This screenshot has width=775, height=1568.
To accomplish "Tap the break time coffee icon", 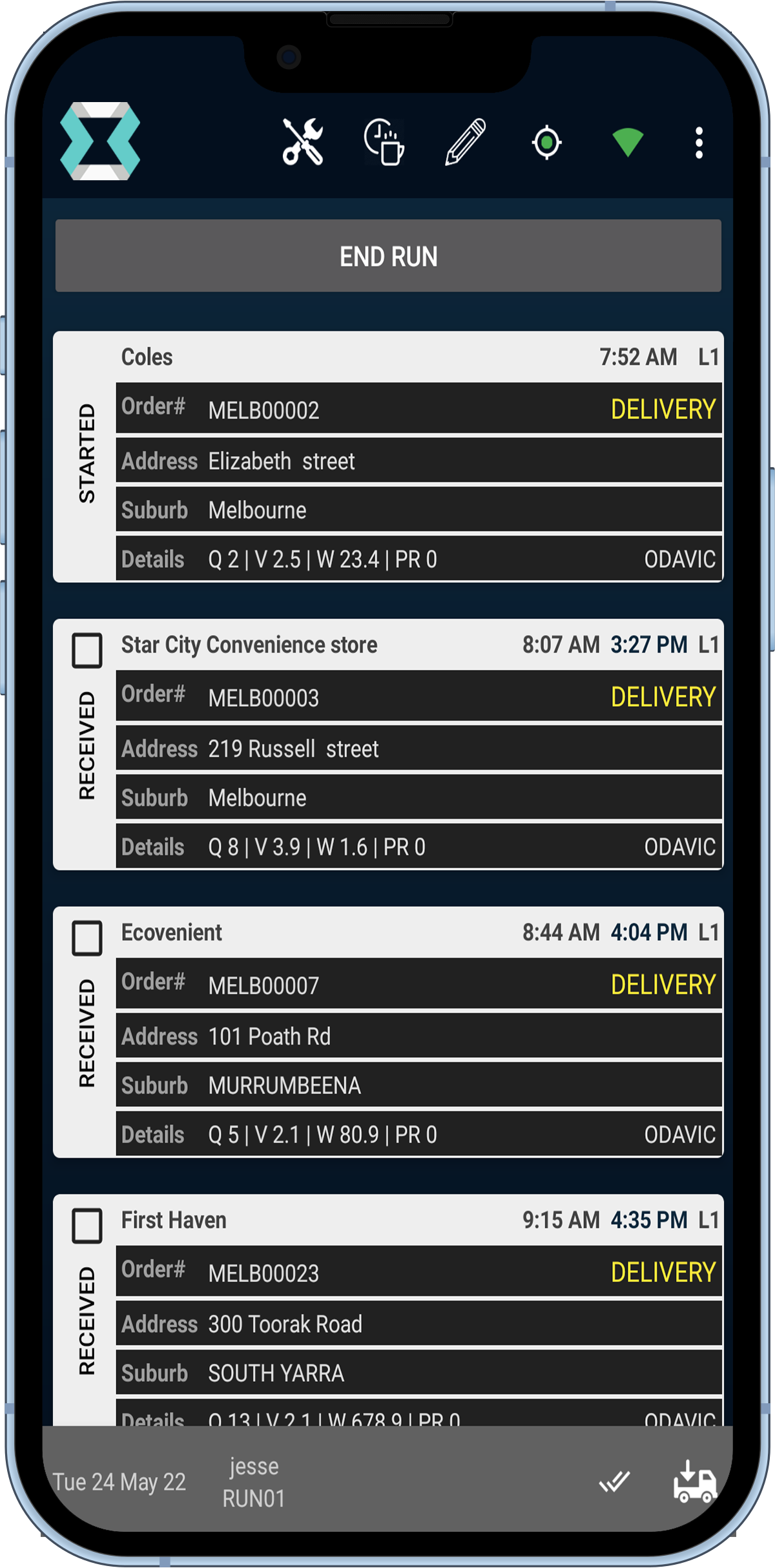I will 384,141.
